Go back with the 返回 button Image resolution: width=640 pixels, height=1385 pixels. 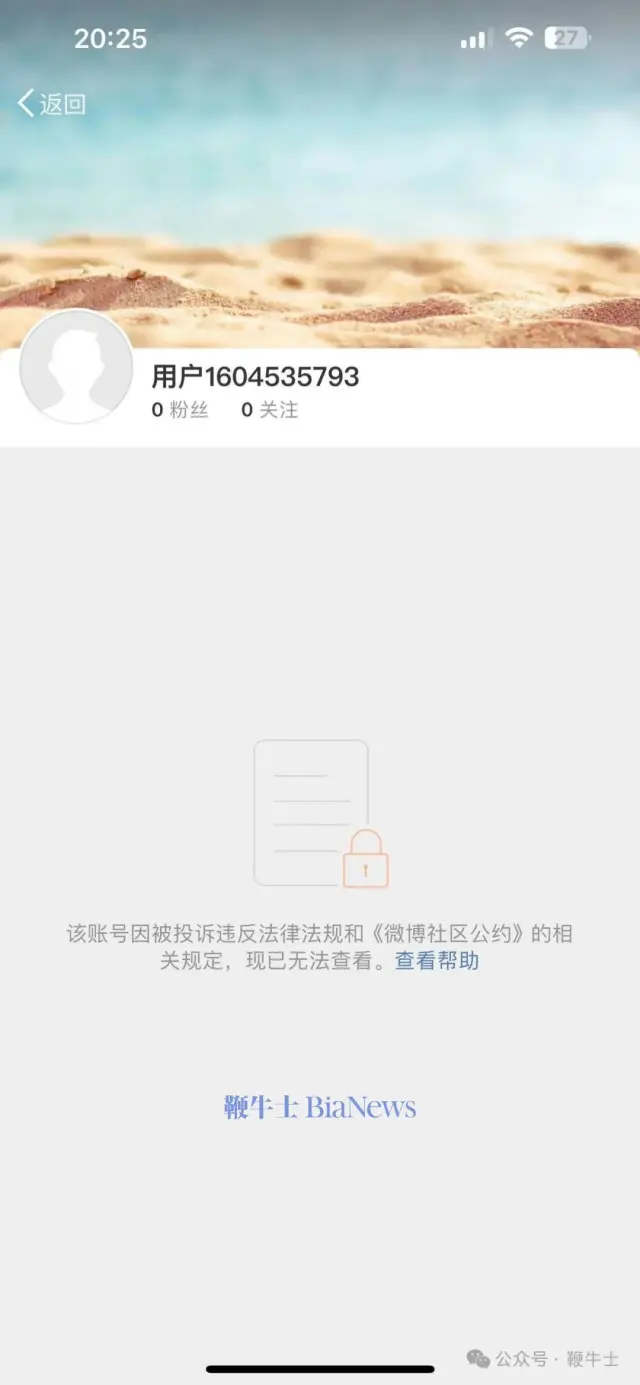click(x=52, y=103)
